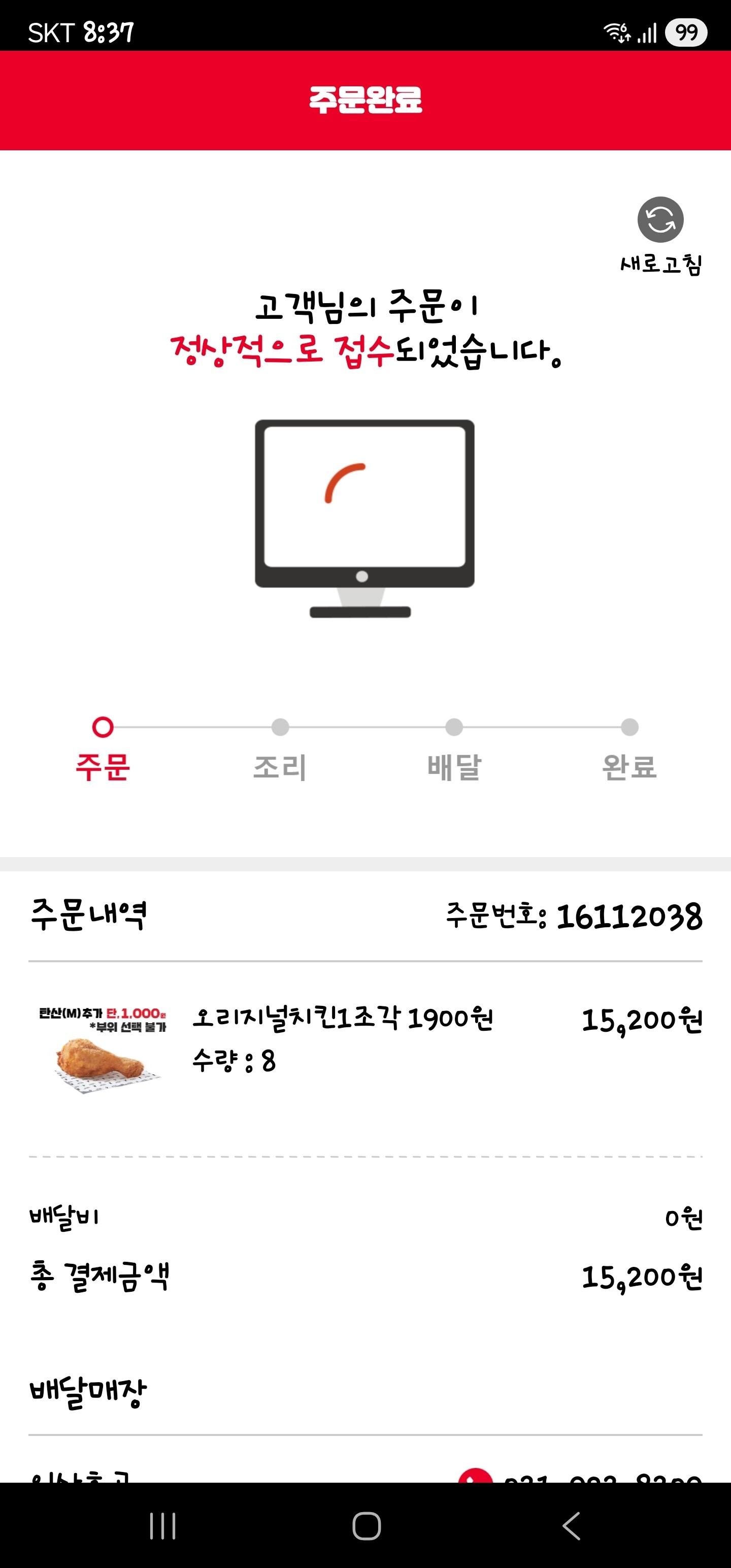731x1568 pixels.
Task: Return to the phone's home screen
Action: (367, 1526)
